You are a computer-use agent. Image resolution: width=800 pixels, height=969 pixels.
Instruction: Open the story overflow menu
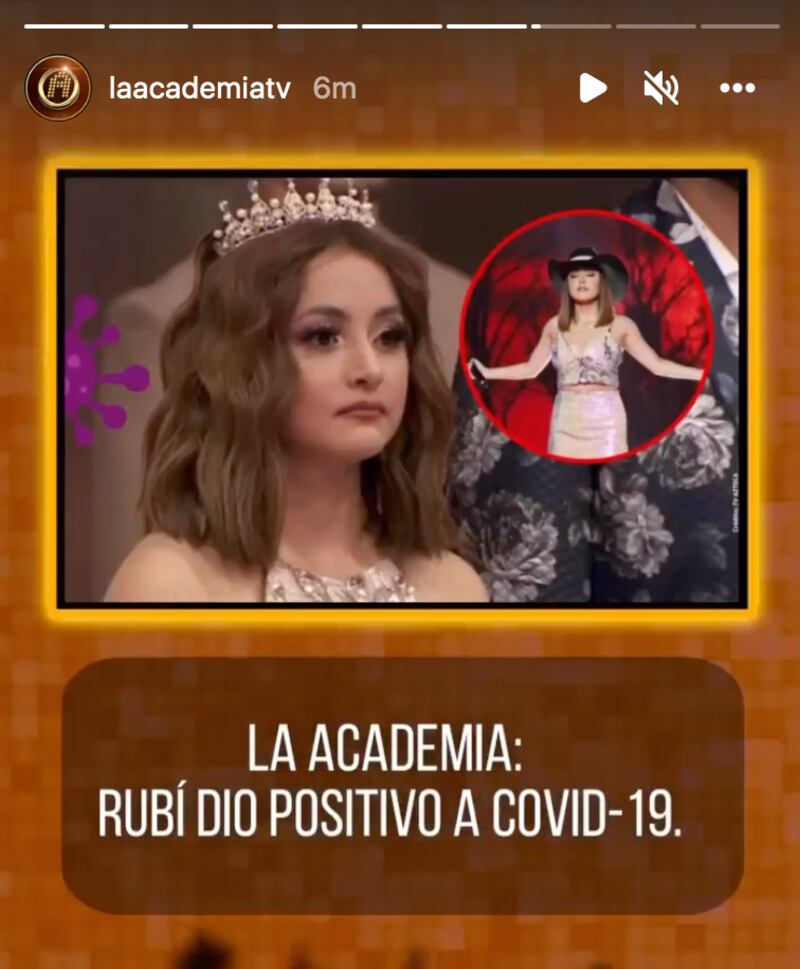[737, 88]
